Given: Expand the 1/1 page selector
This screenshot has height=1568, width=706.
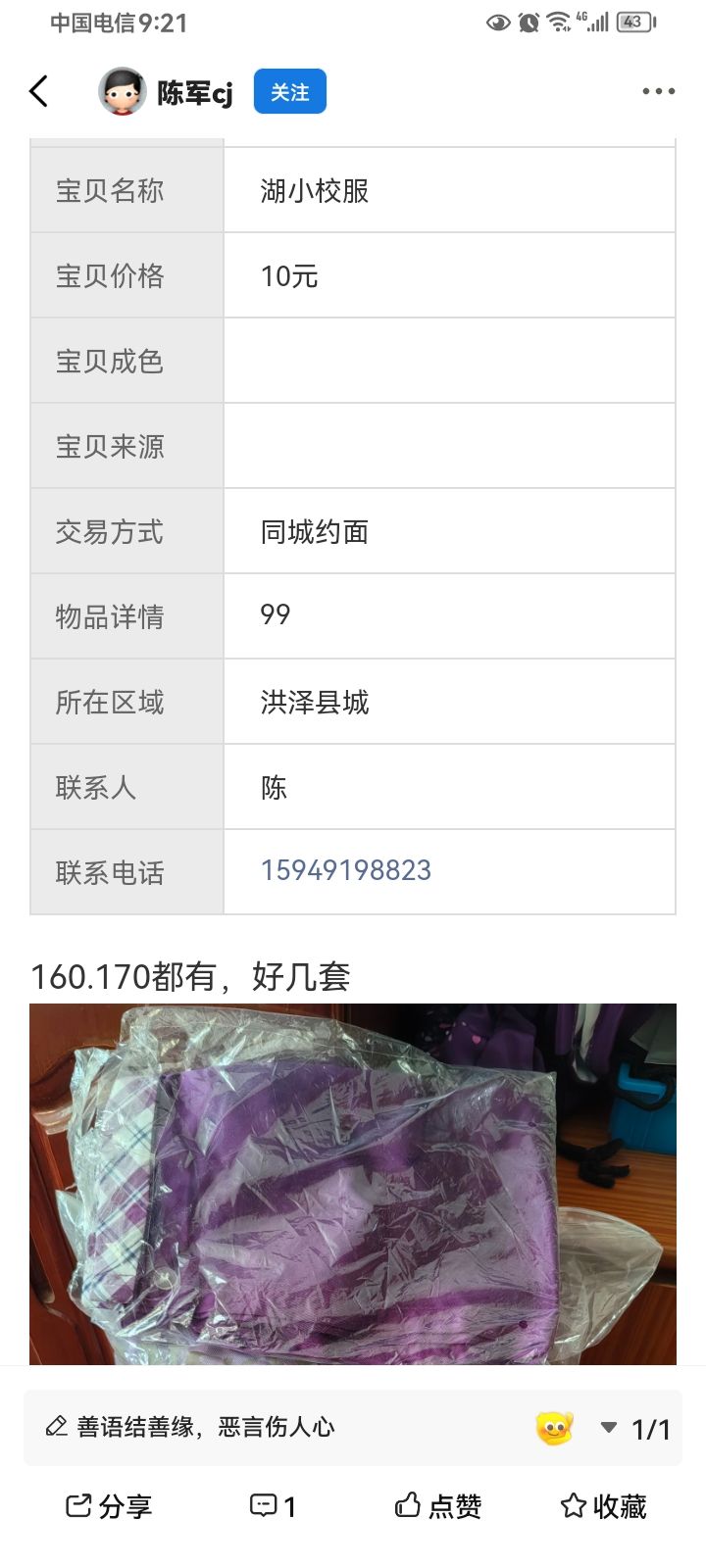Looking at the screenshot, I should pos(635,1429).
